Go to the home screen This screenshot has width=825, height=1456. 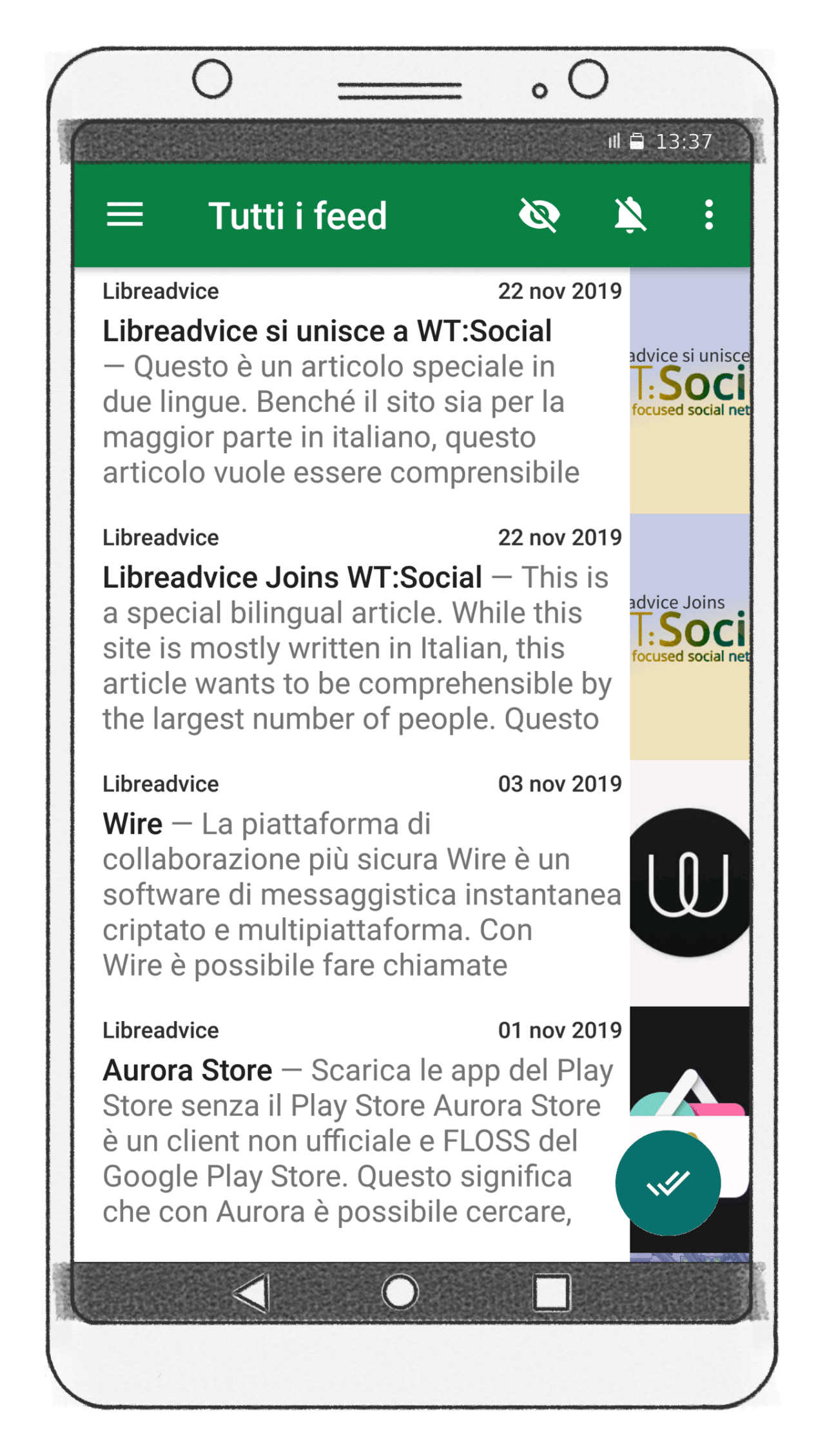coord(400,1292)
